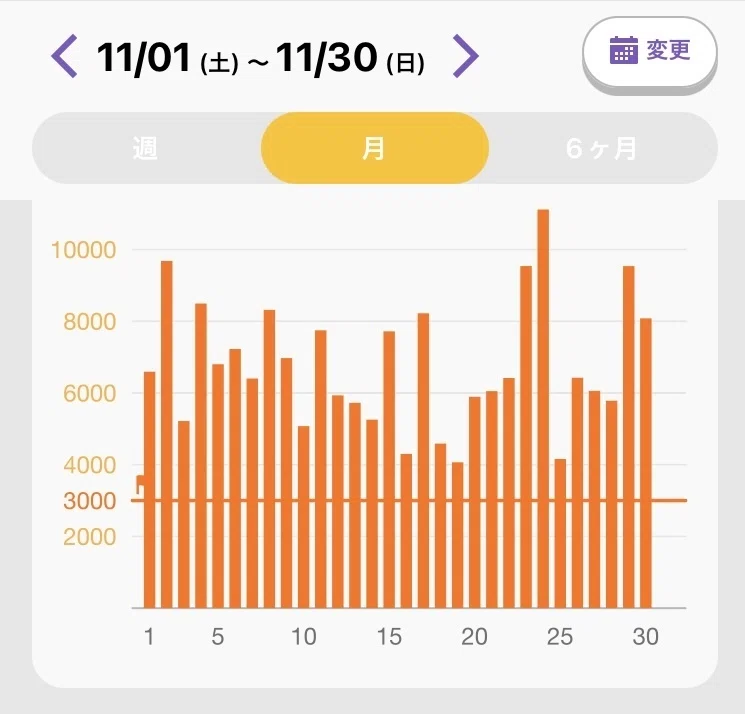Tap the 変更 calendar button

point(649,52)
